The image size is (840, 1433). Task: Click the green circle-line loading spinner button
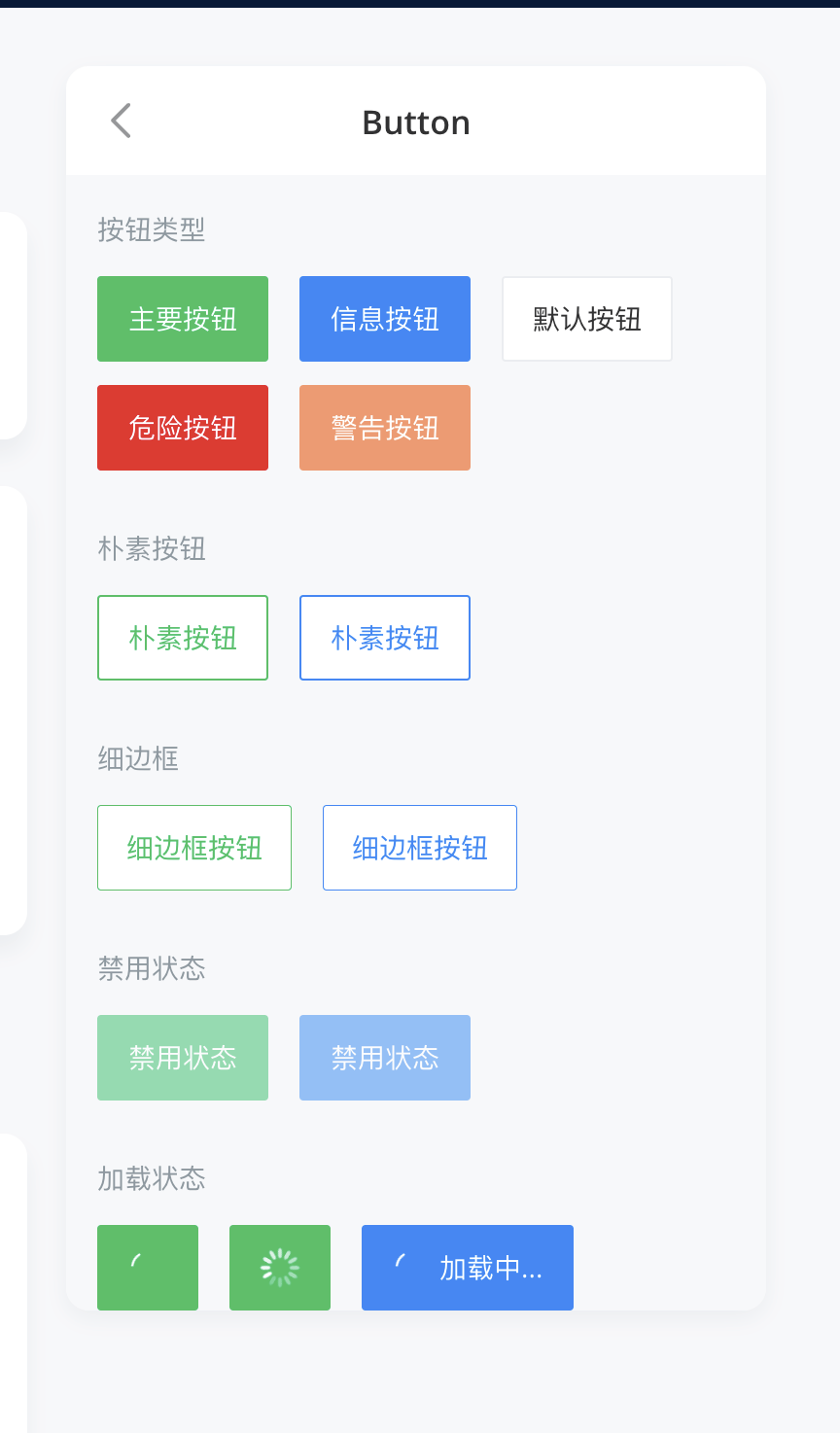tap(147, 1267)
